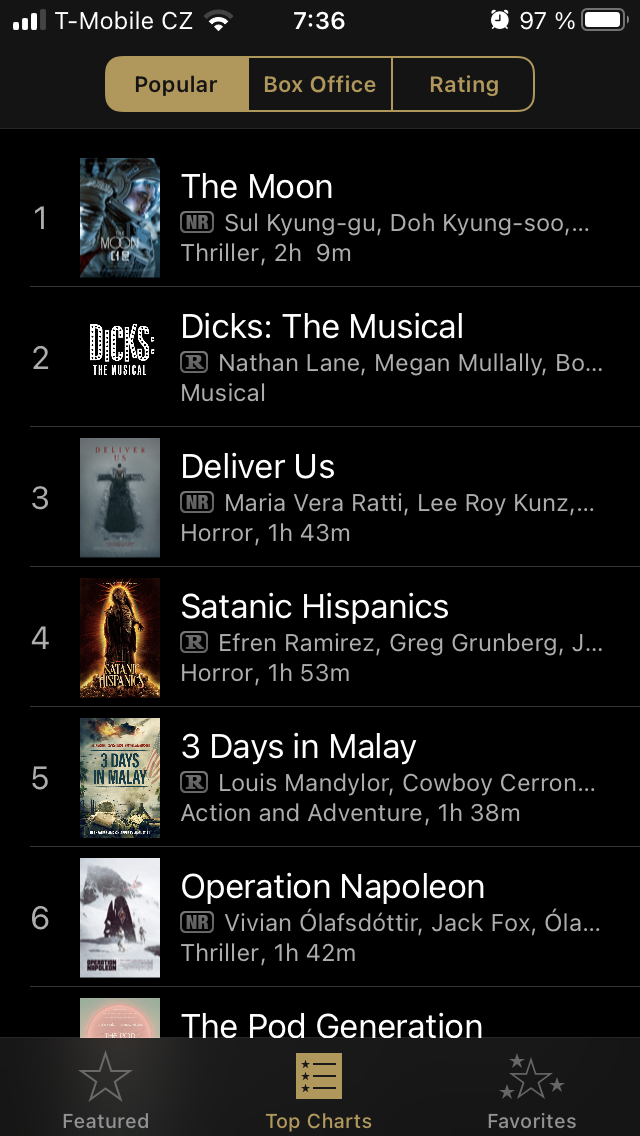Go to the Featured tab
The width and height of the screenshot is (640, 1136).
point(105,1090)
